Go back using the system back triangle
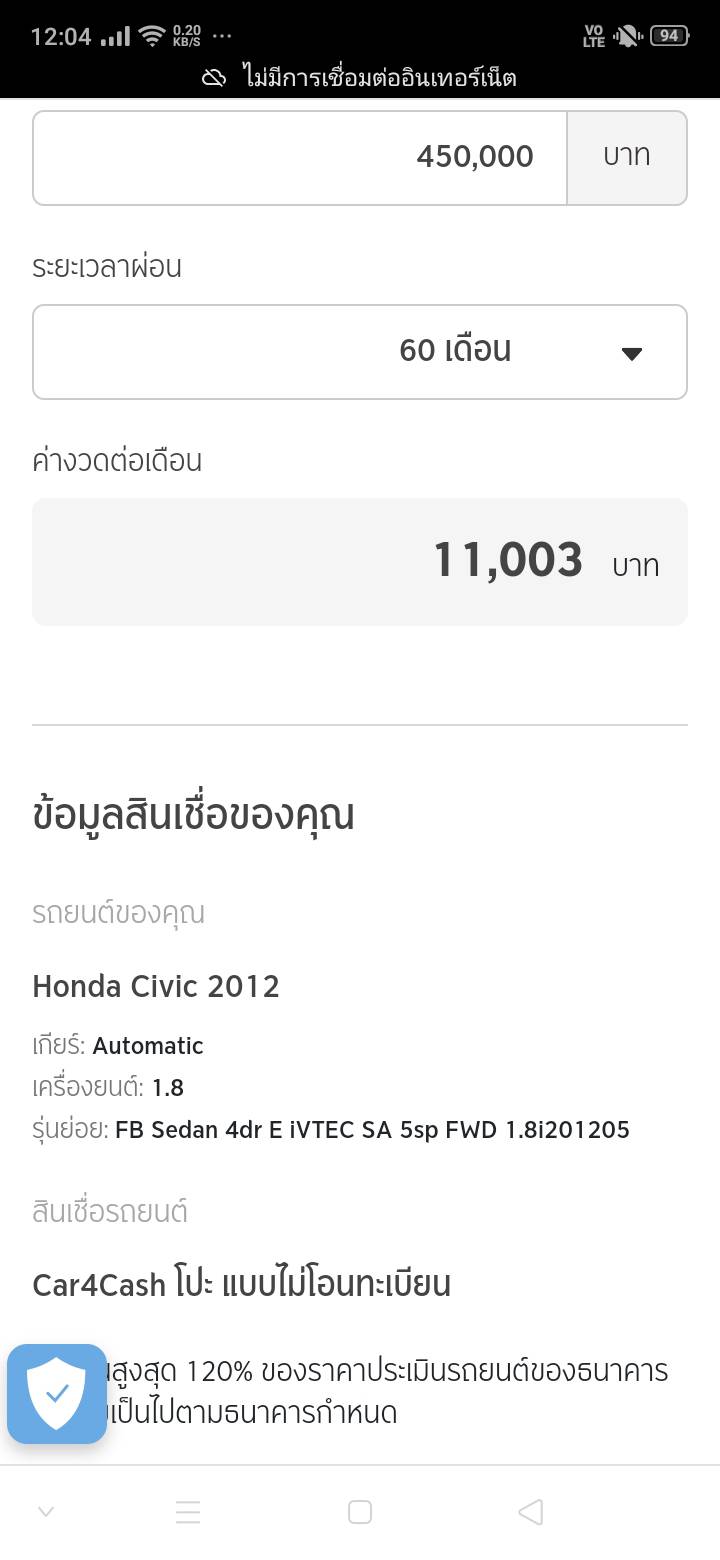The height and width of the screenshot is (1560, 720). [531, 1512]
